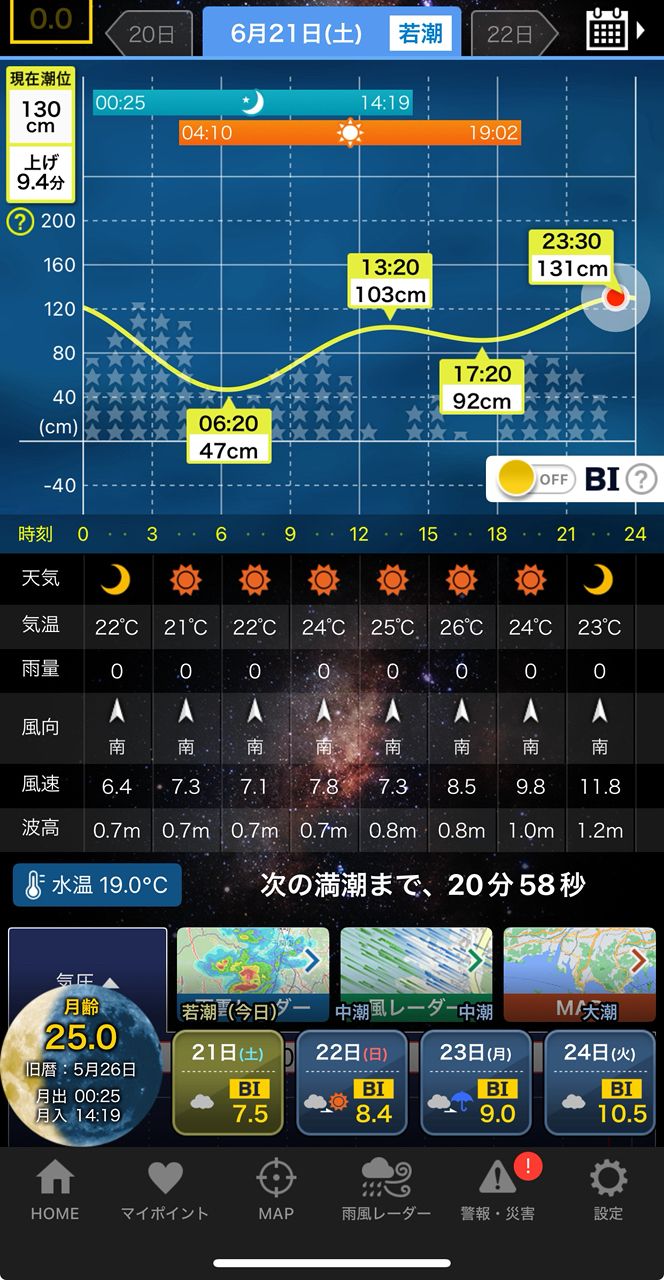664x1280 pixels.
Task: Open the 雨風レーダー tab
Action: 386,1191
